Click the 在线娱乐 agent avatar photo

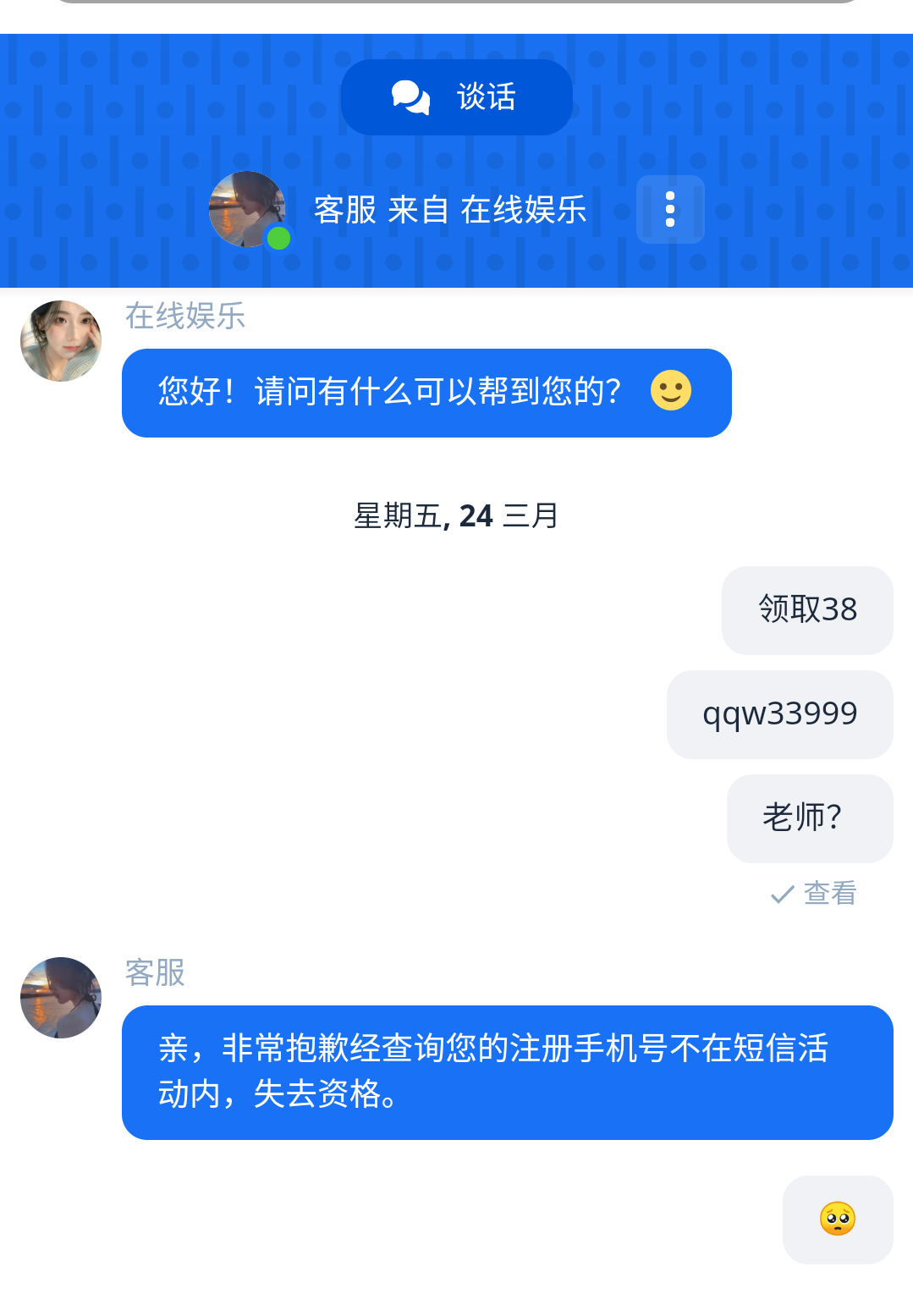pos(60,340)
